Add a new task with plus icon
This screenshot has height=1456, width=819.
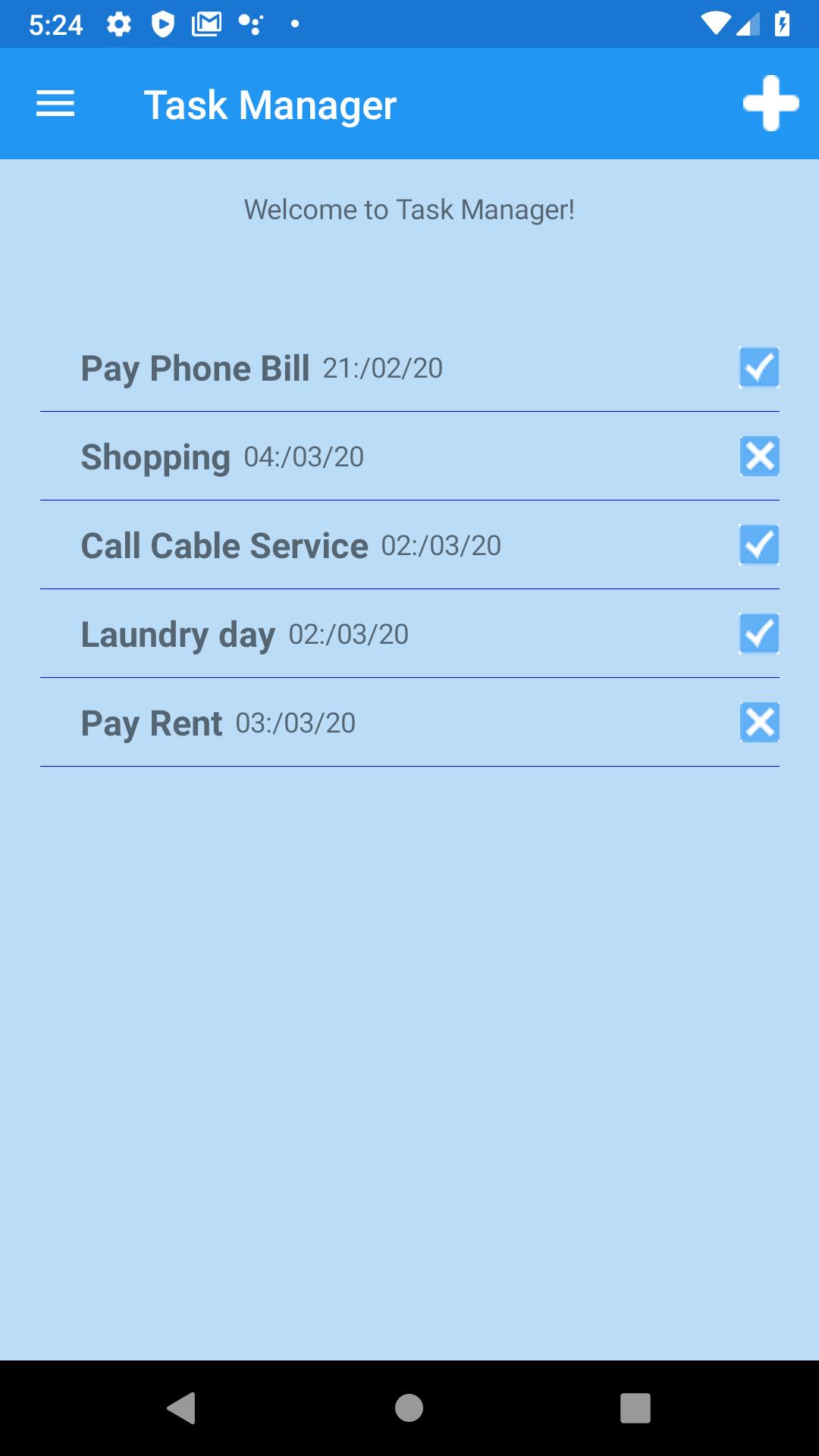[x=770, y=104]
